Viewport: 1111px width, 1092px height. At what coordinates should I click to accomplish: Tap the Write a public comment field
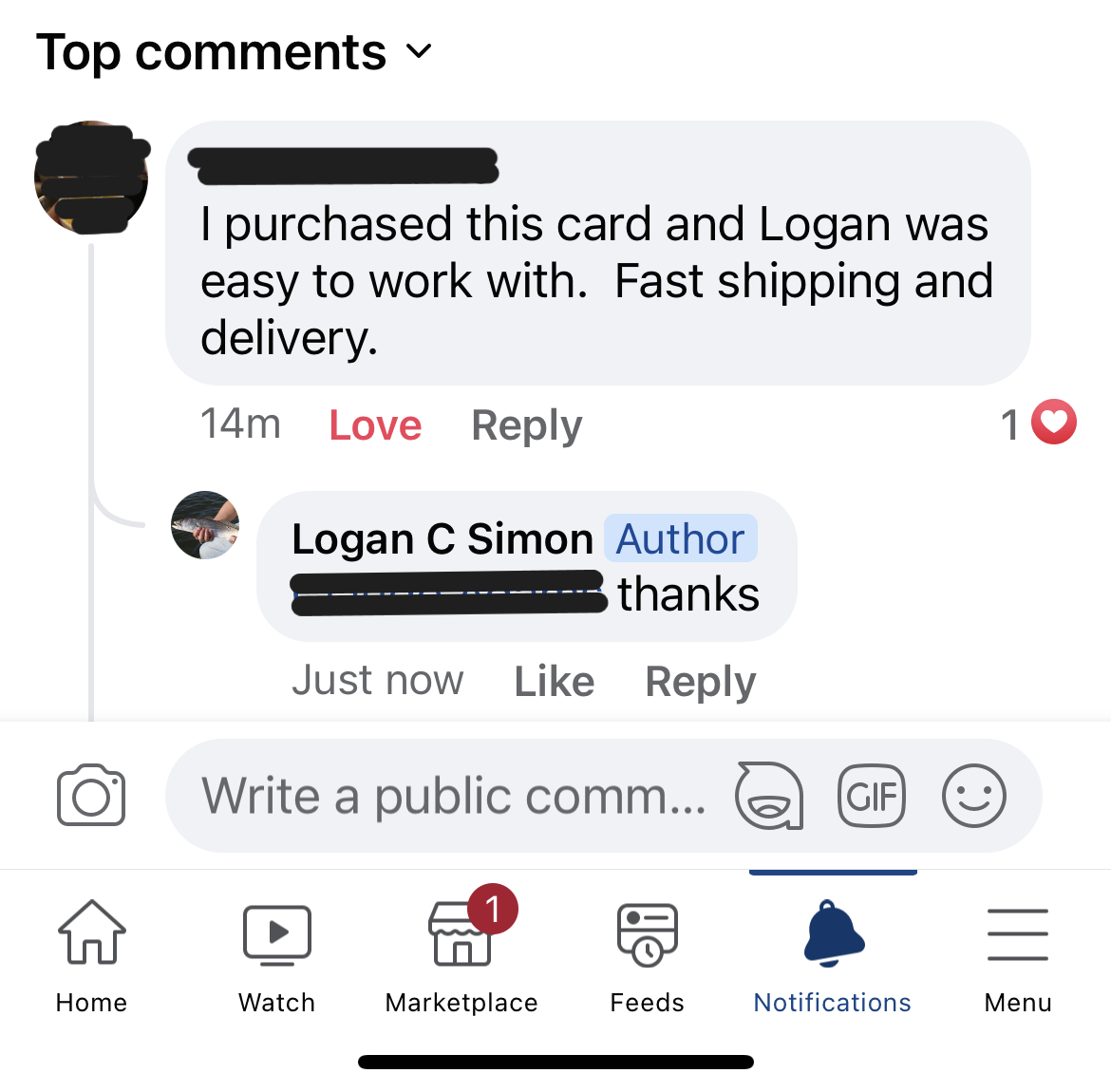pos(454,796)
